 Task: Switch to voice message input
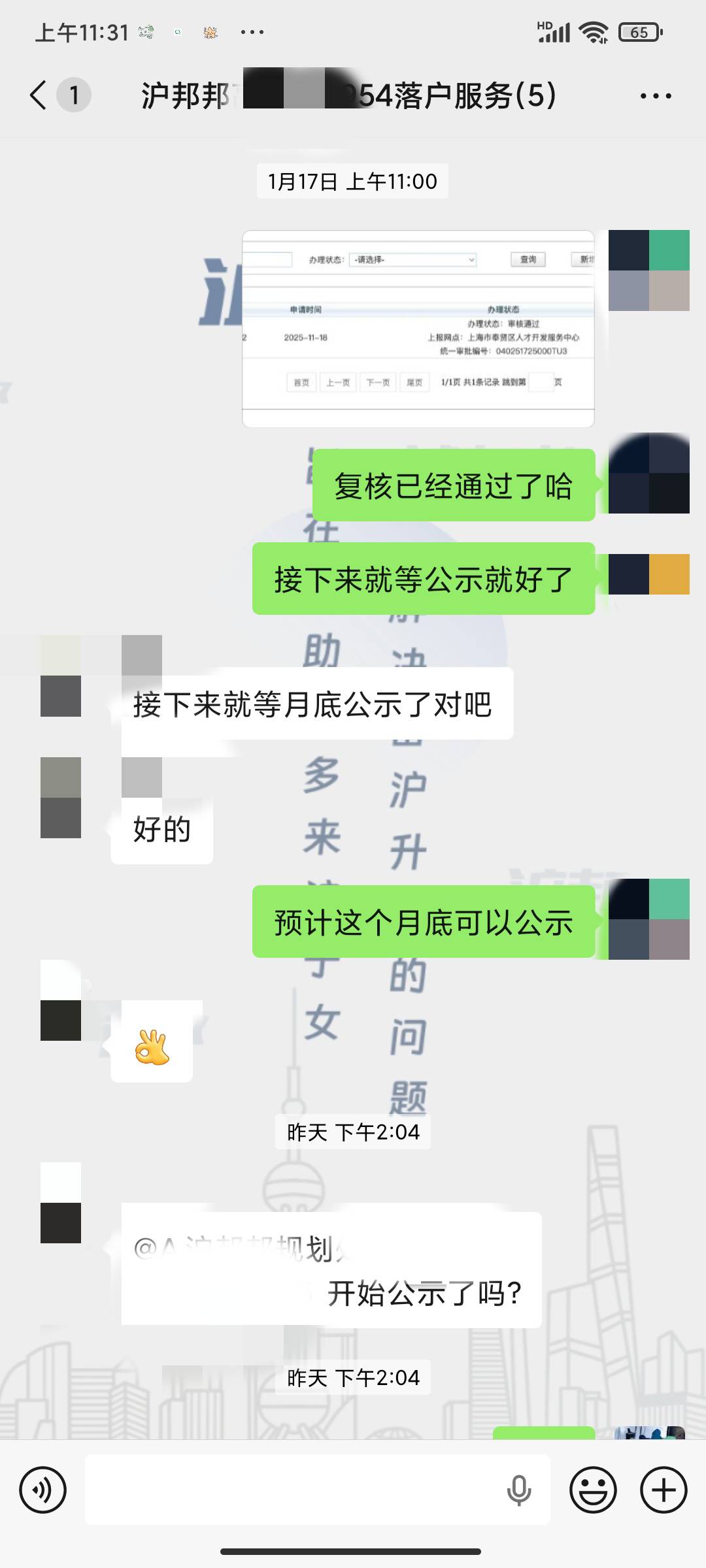tap(43, 1490)
